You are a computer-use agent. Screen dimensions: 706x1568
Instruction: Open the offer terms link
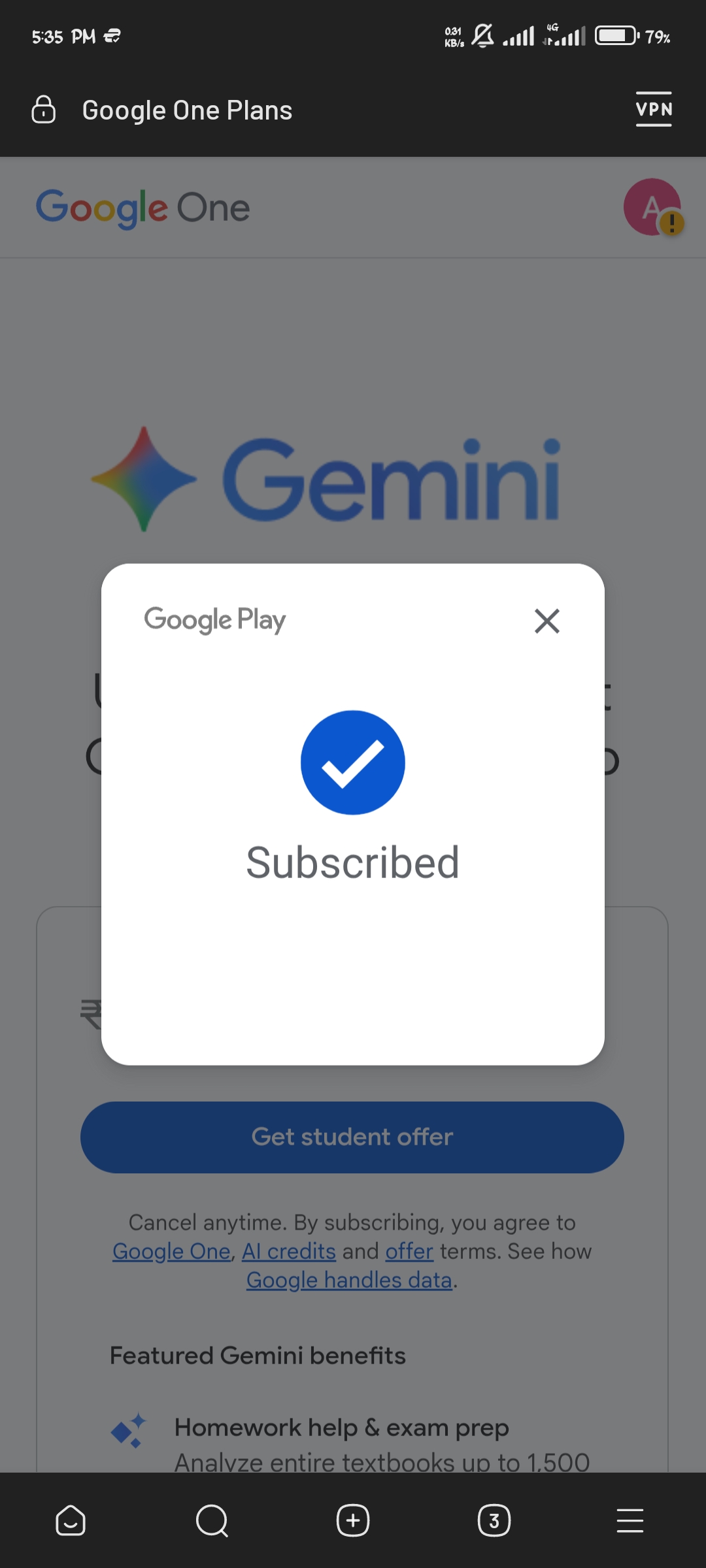(409, 1251)
